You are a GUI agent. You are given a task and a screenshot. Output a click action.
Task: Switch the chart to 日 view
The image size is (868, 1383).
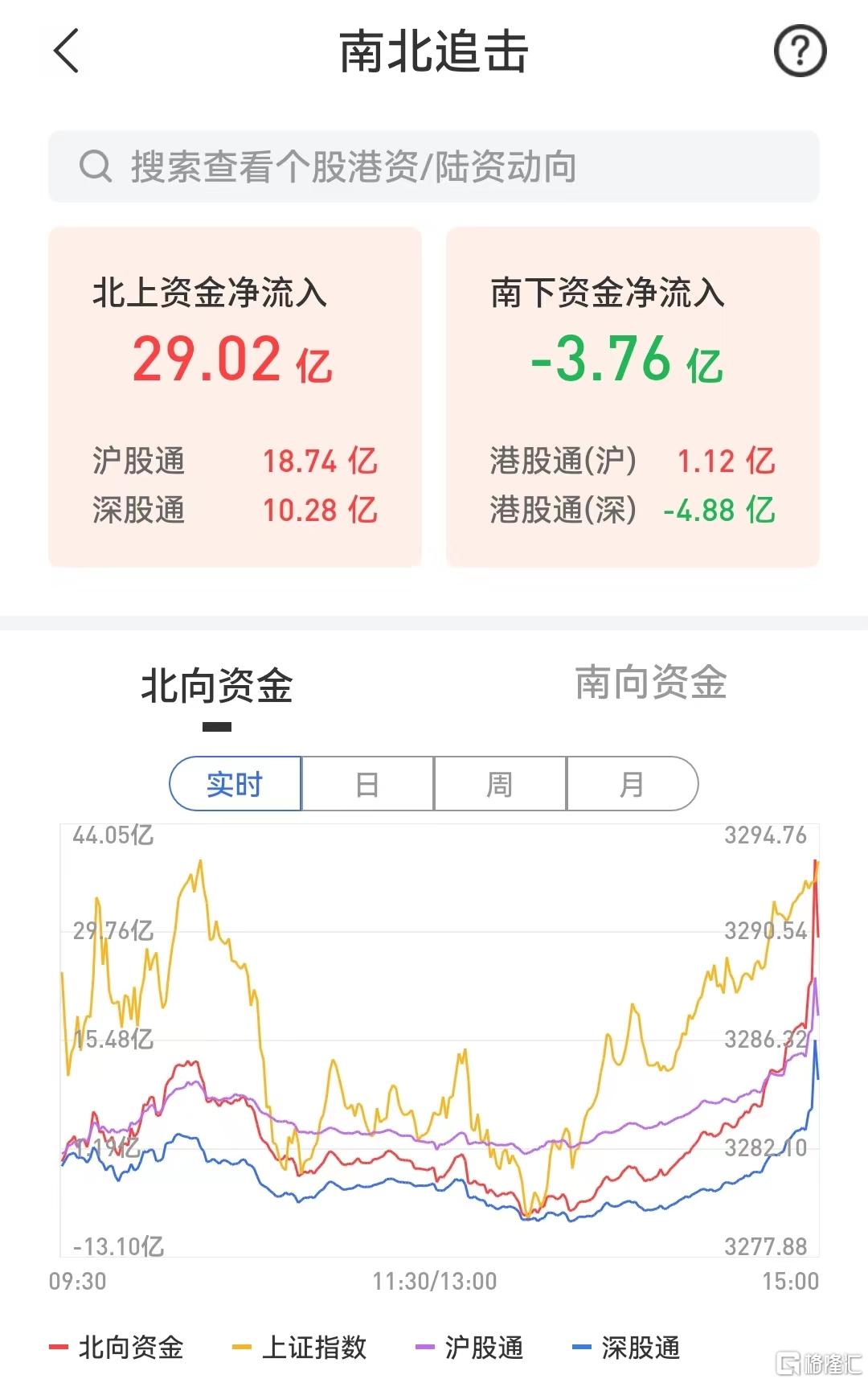[367, 783]
